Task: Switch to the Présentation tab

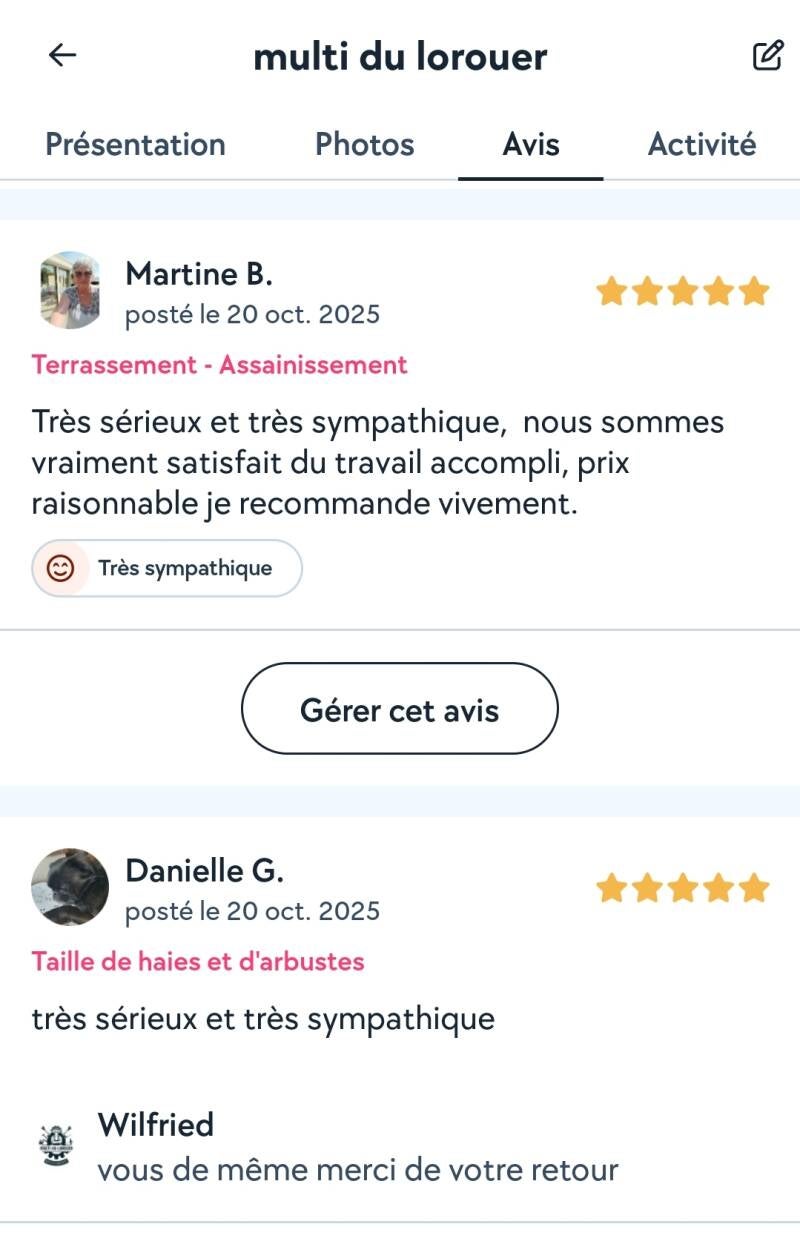Action: [x=135, y=145]
